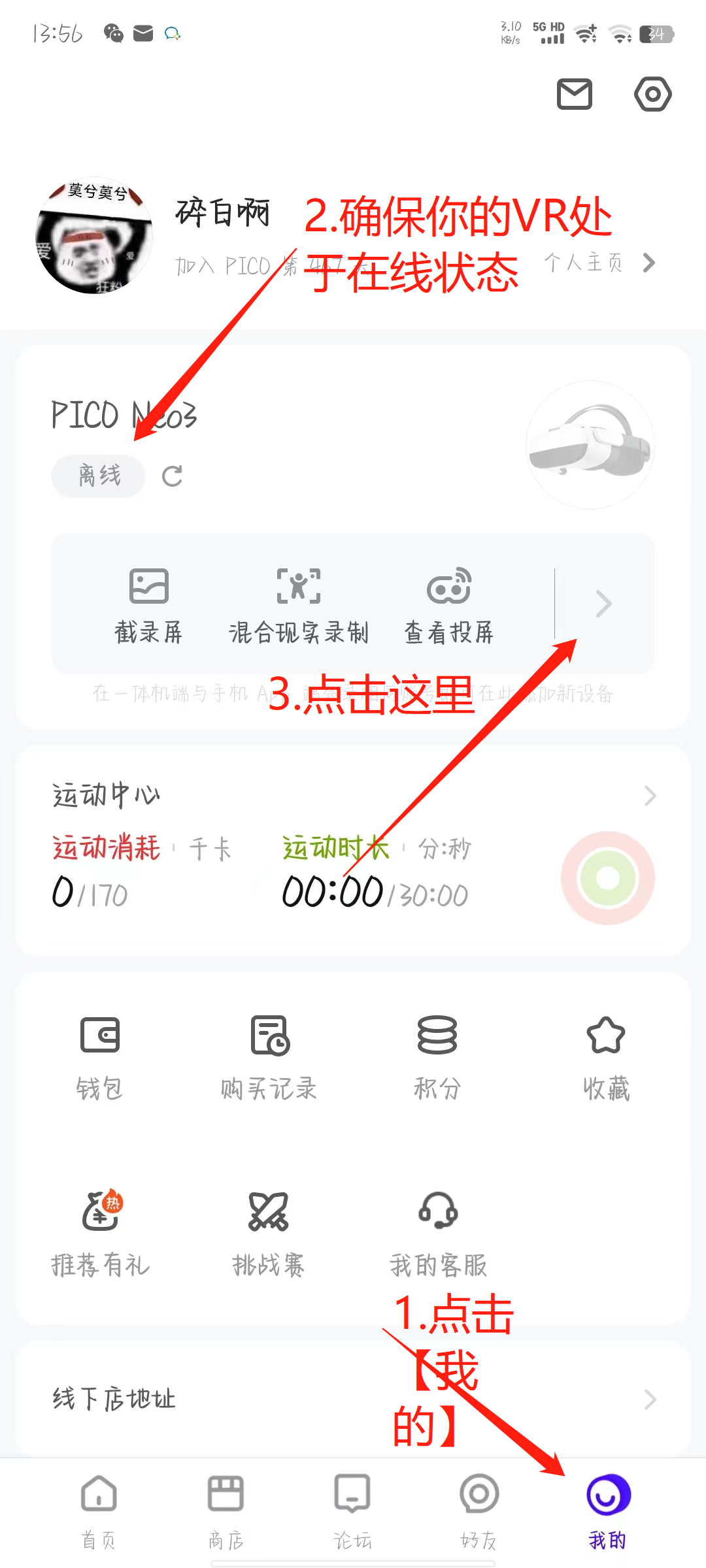The width and height of the screenshot is (706, 1568).
Task: Open the message inbox icon
Action: [x=574, y=93]
